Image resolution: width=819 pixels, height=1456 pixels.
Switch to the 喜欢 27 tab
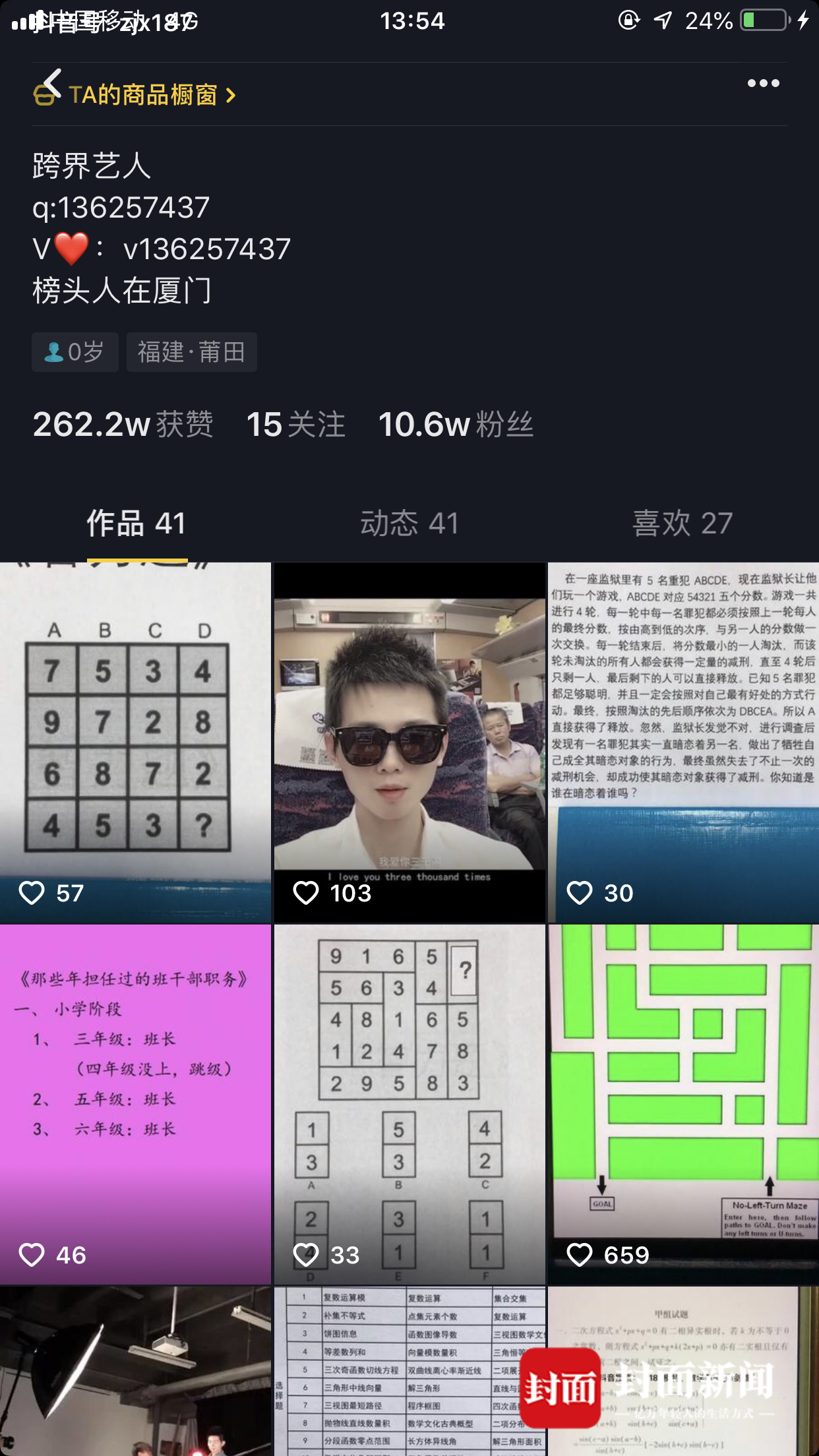click(682, 523)
